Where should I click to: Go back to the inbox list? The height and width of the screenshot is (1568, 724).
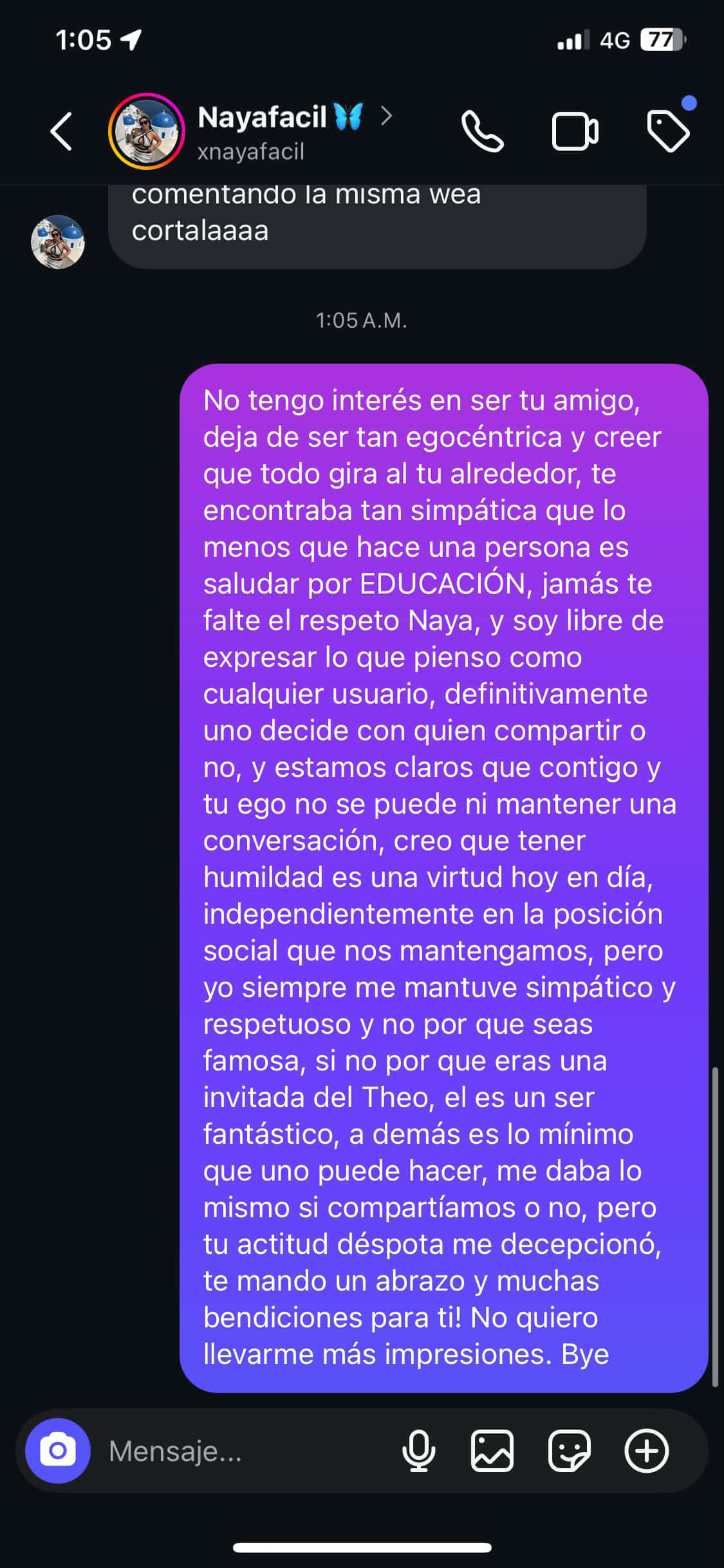(x=61, y=132)
